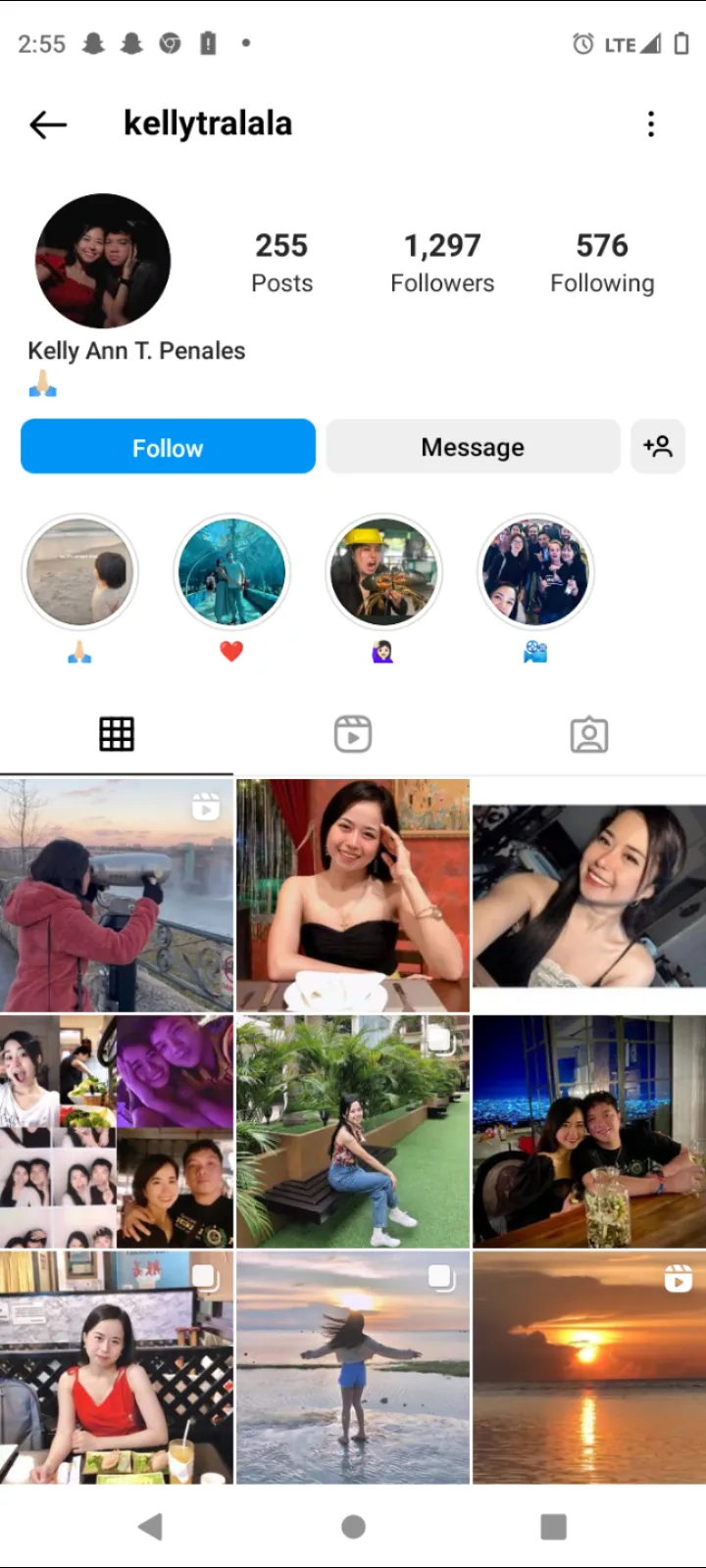Follow kellytralala

click(168, 447)
